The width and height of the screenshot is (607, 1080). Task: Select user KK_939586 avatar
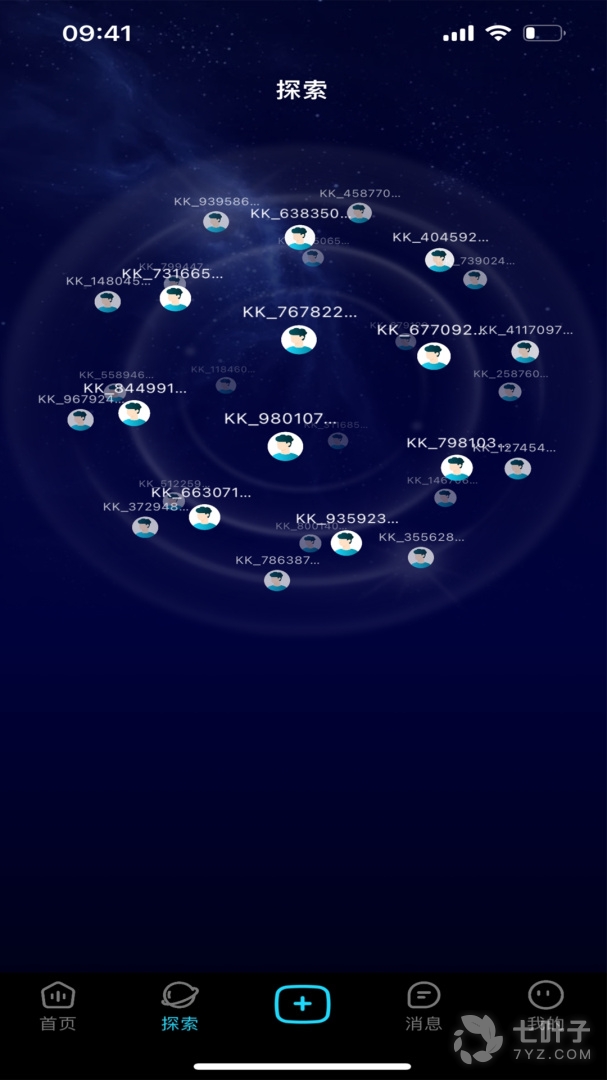coord(216,221)
